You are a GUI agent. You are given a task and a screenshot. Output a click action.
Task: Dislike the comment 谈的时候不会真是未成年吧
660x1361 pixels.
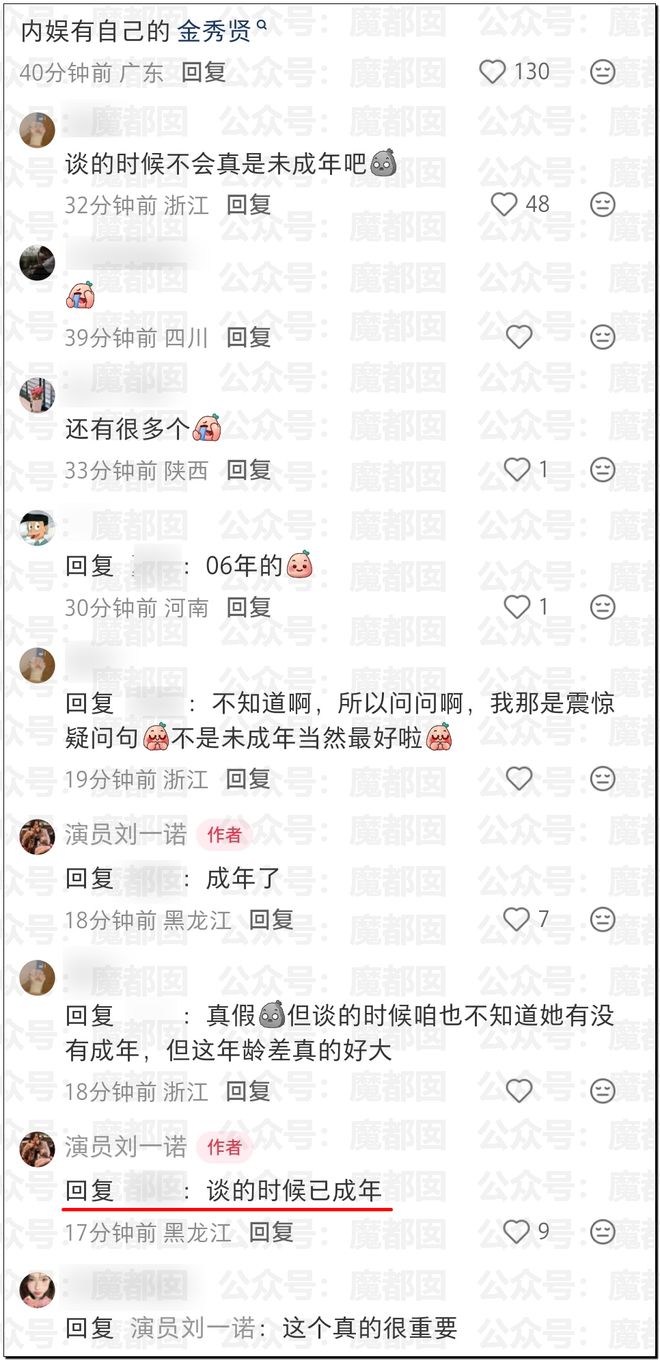[602, 204]
